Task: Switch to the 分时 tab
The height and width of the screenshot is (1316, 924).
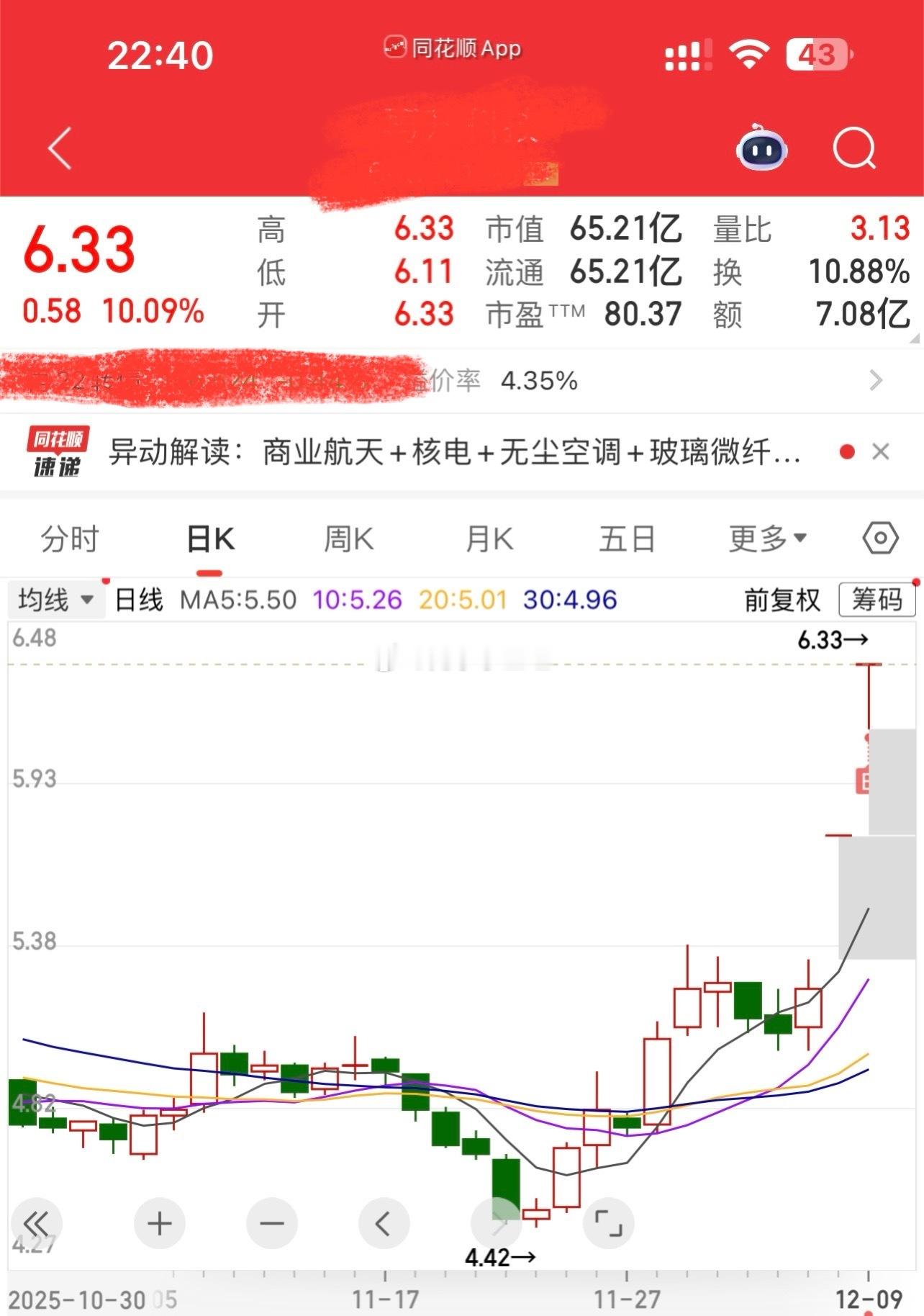Action: 69,538
